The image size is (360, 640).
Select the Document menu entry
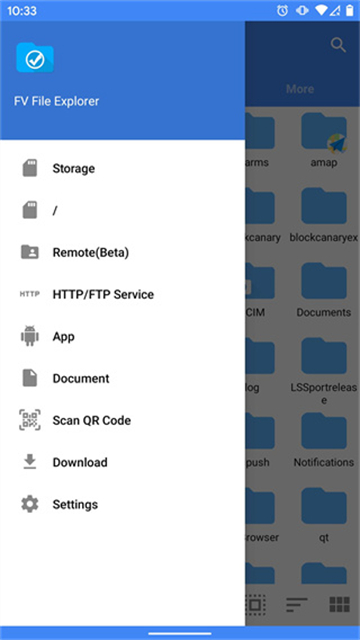122,378
